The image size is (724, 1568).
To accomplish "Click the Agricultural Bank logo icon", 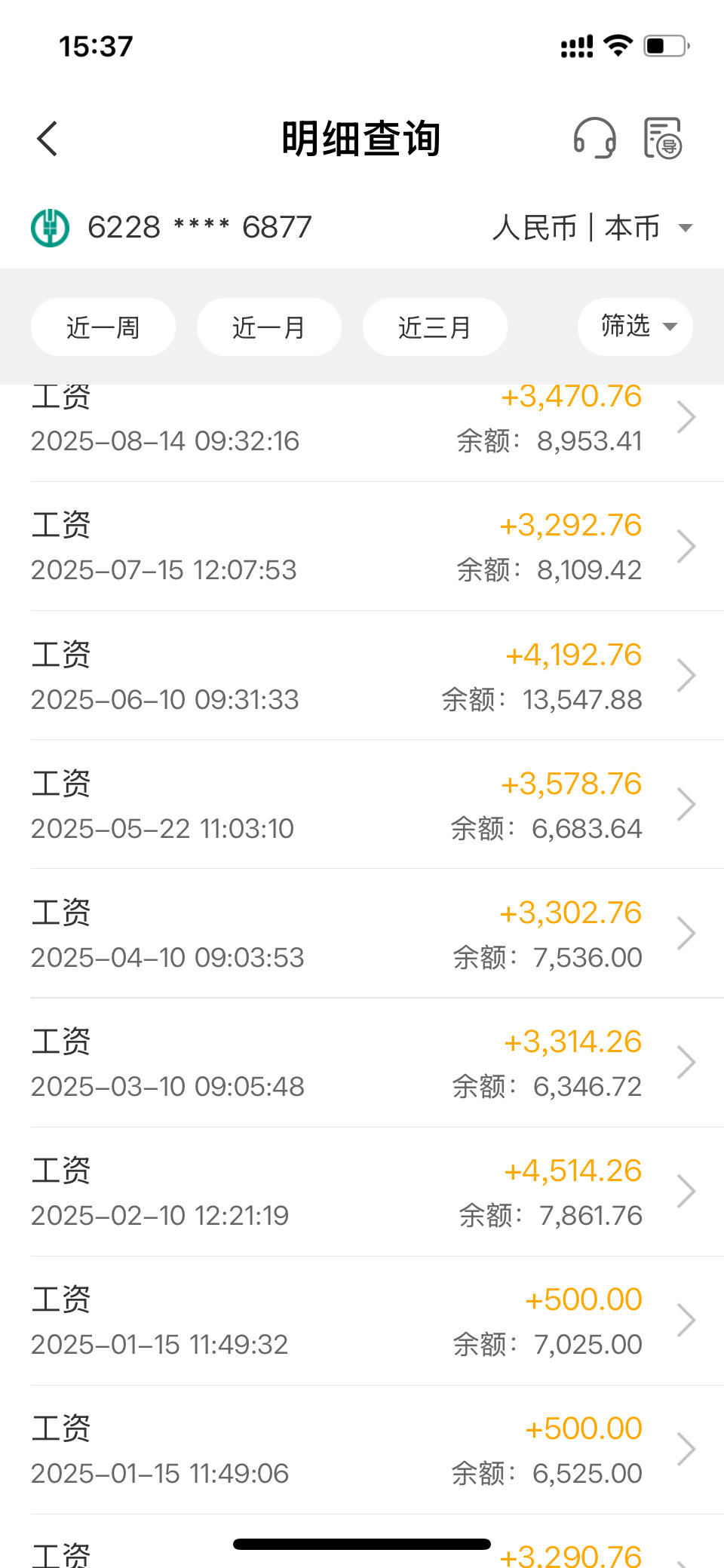I will point(50,226).
